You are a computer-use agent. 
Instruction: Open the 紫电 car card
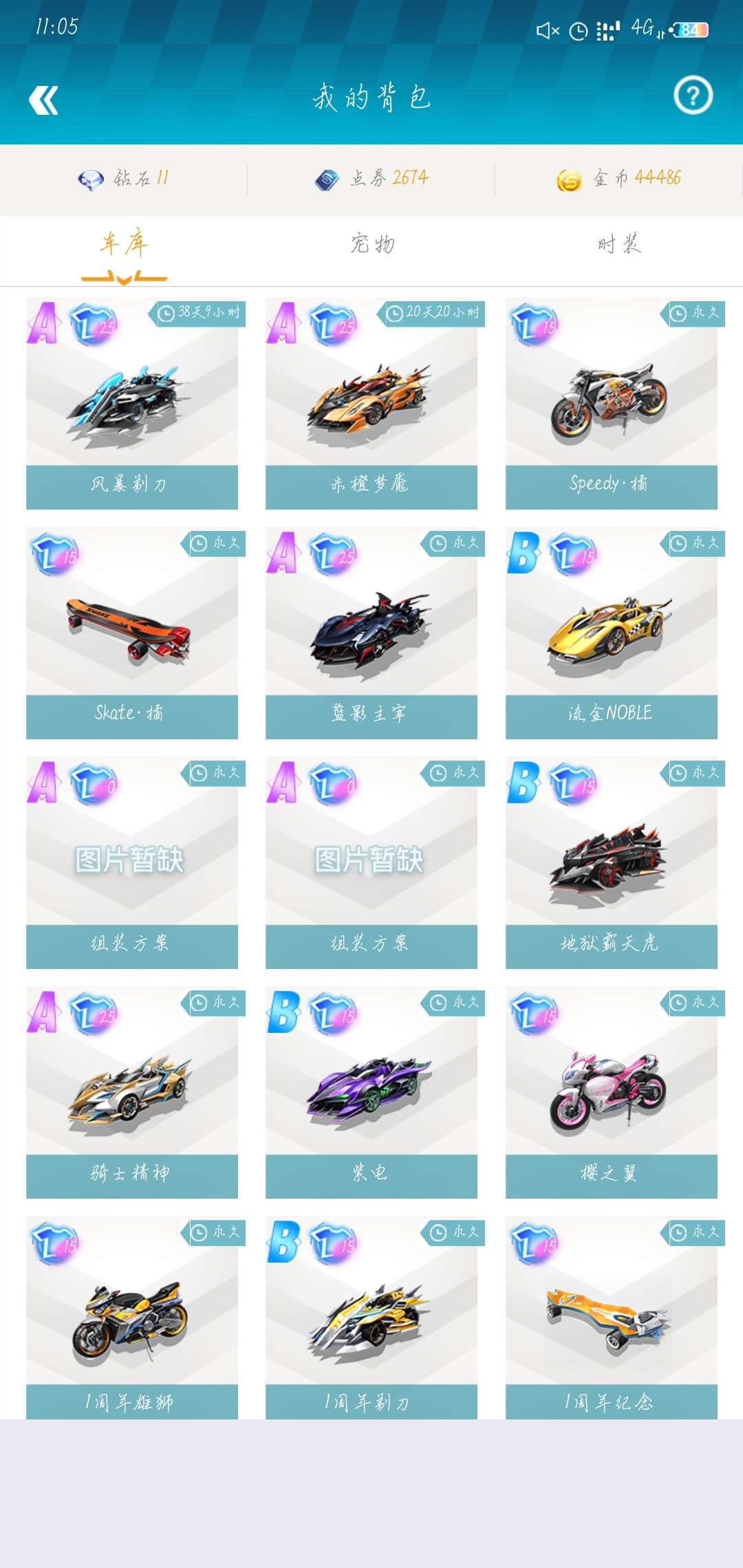point(371,1093)
